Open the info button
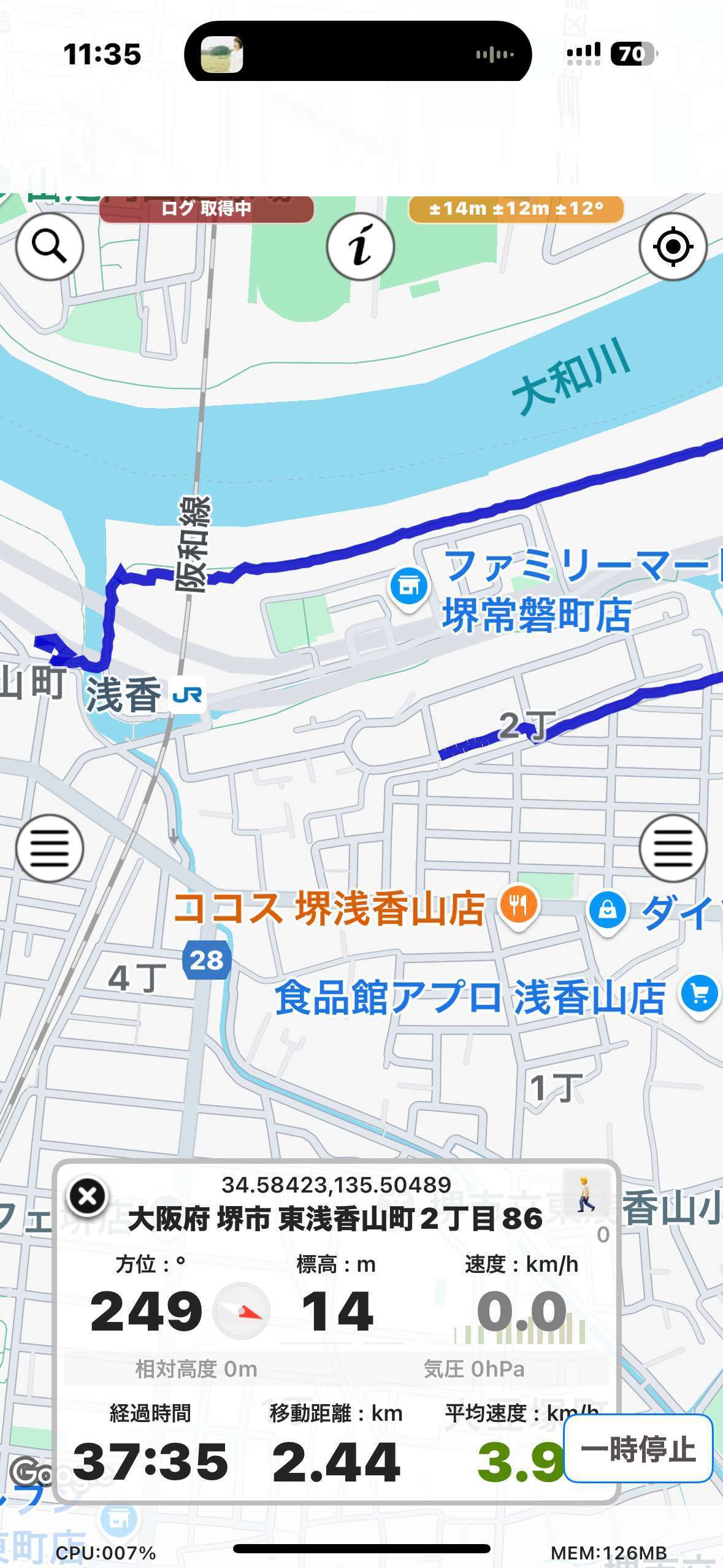The image size is (723, 1568). pos(361,247)
